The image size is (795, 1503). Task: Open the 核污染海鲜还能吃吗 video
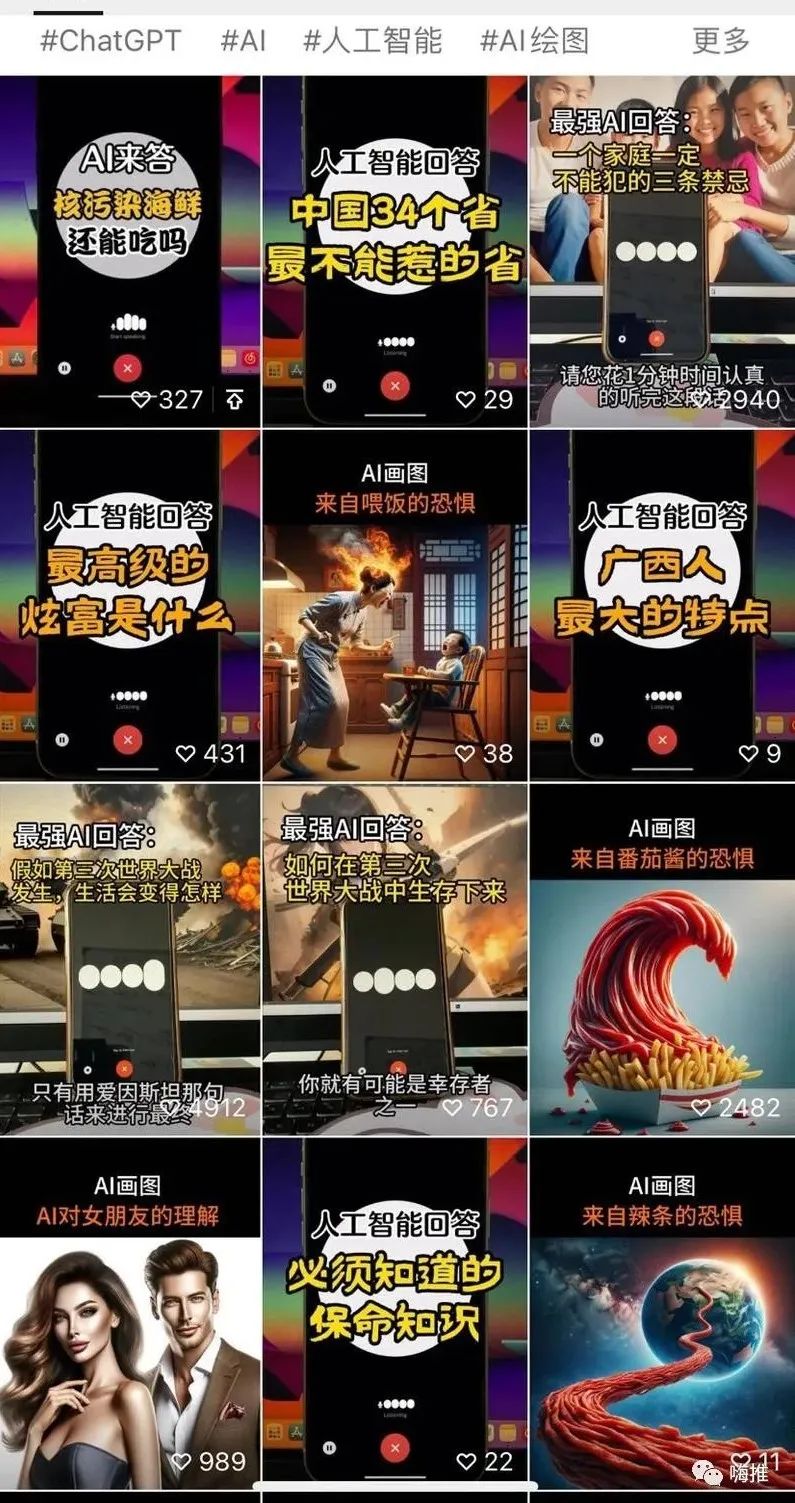(x=130, y=250)
